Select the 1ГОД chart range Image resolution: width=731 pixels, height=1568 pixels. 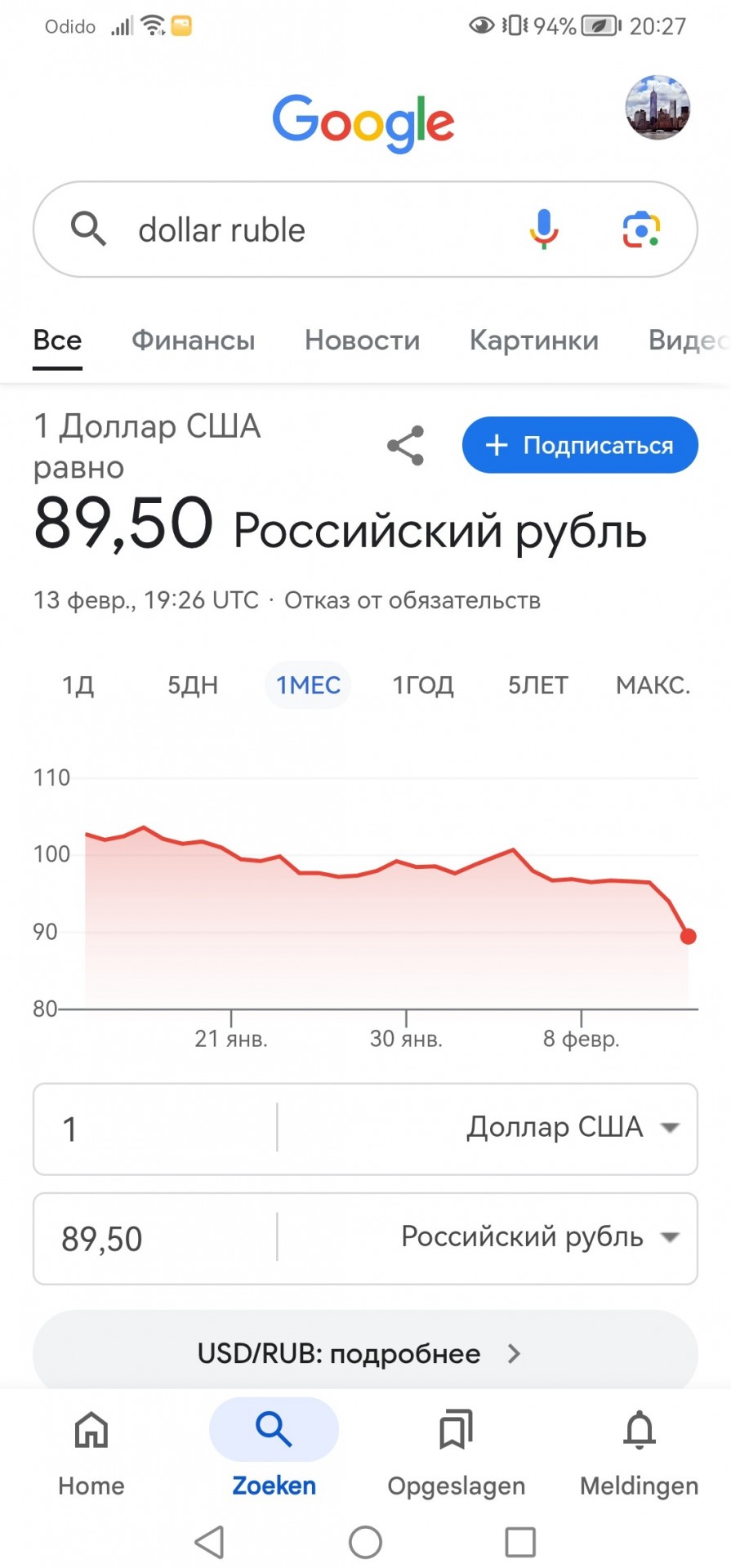[423, 685]
